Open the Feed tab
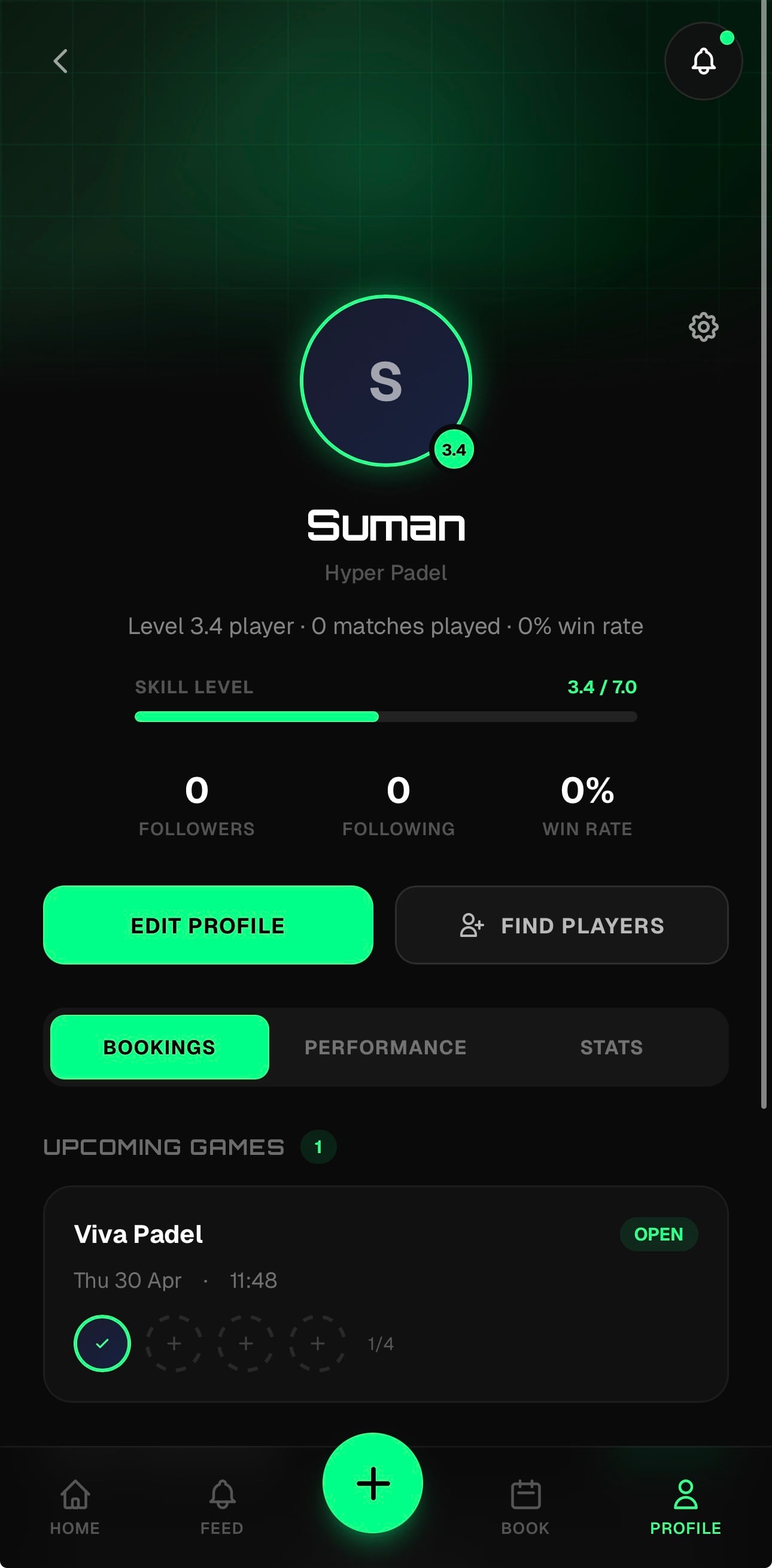 pyautogui.click(x=222, y=1507)
